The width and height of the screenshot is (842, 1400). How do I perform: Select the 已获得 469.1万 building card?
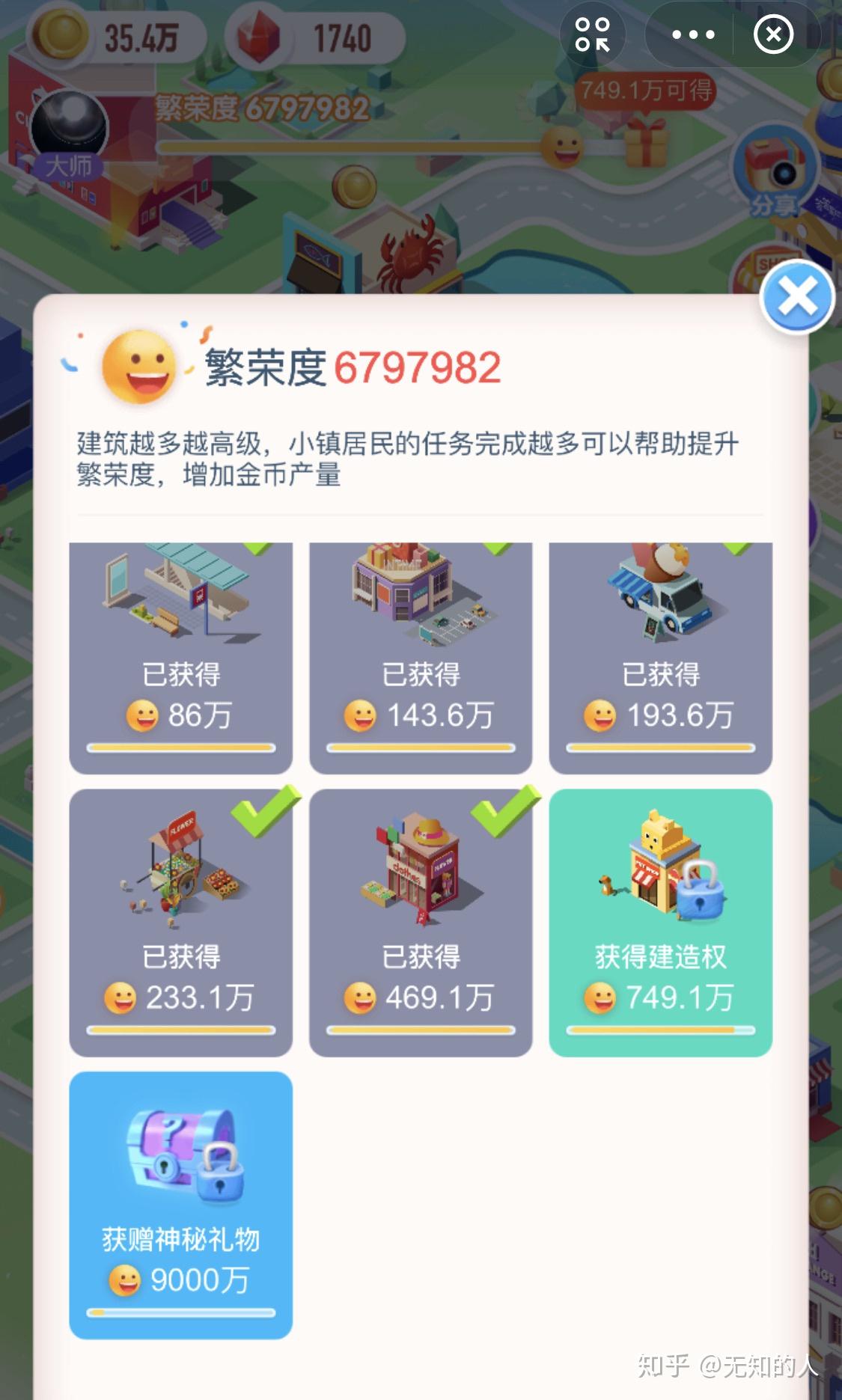pos(421,922)
